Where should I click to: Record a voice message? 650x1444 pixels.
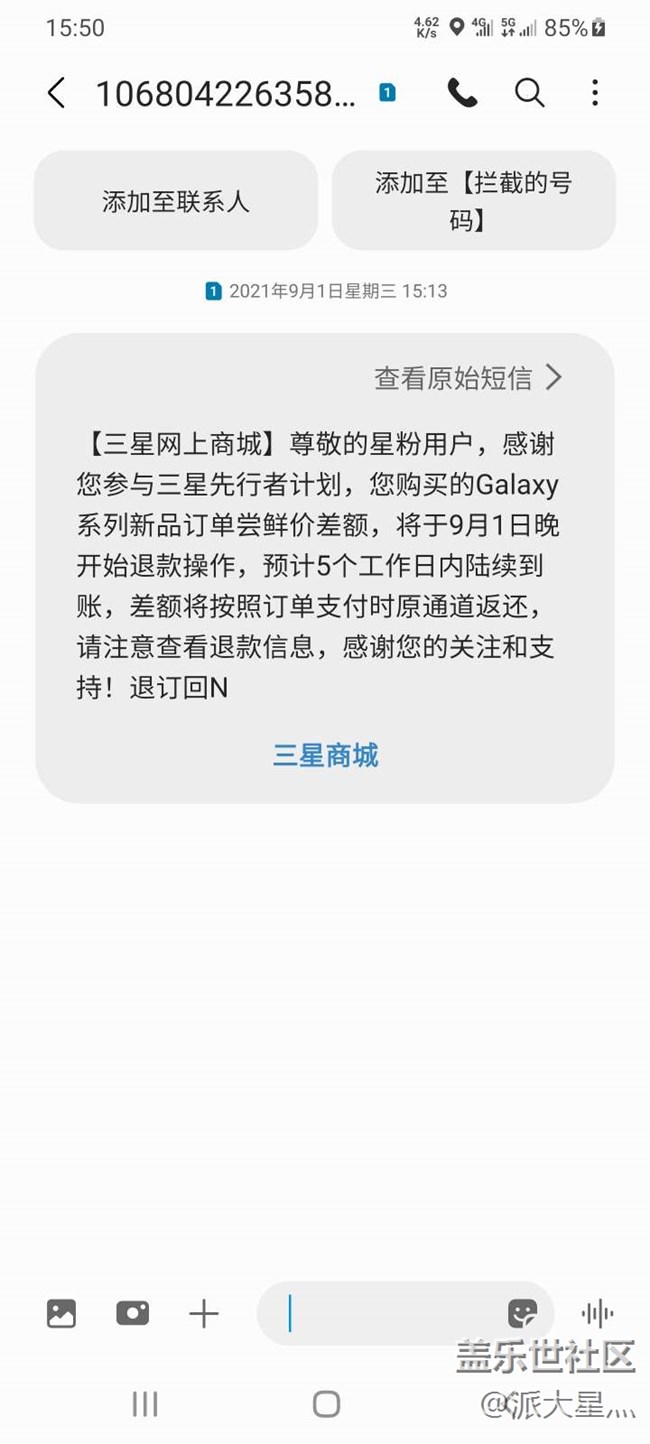pos(597,1313)
